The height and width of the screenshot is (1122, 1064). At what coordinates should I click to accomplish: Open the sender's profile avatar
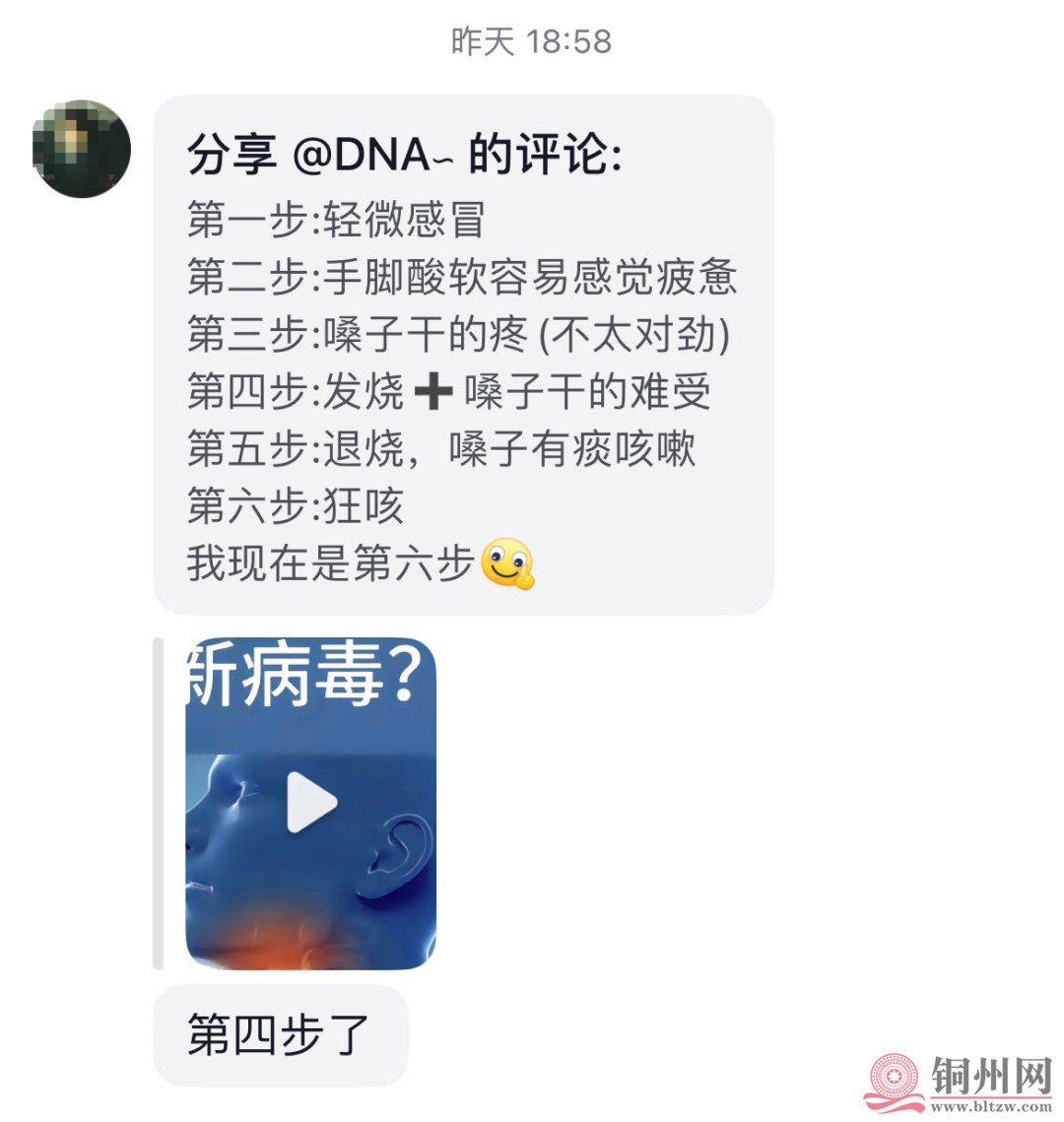click(x=82, y=149)
